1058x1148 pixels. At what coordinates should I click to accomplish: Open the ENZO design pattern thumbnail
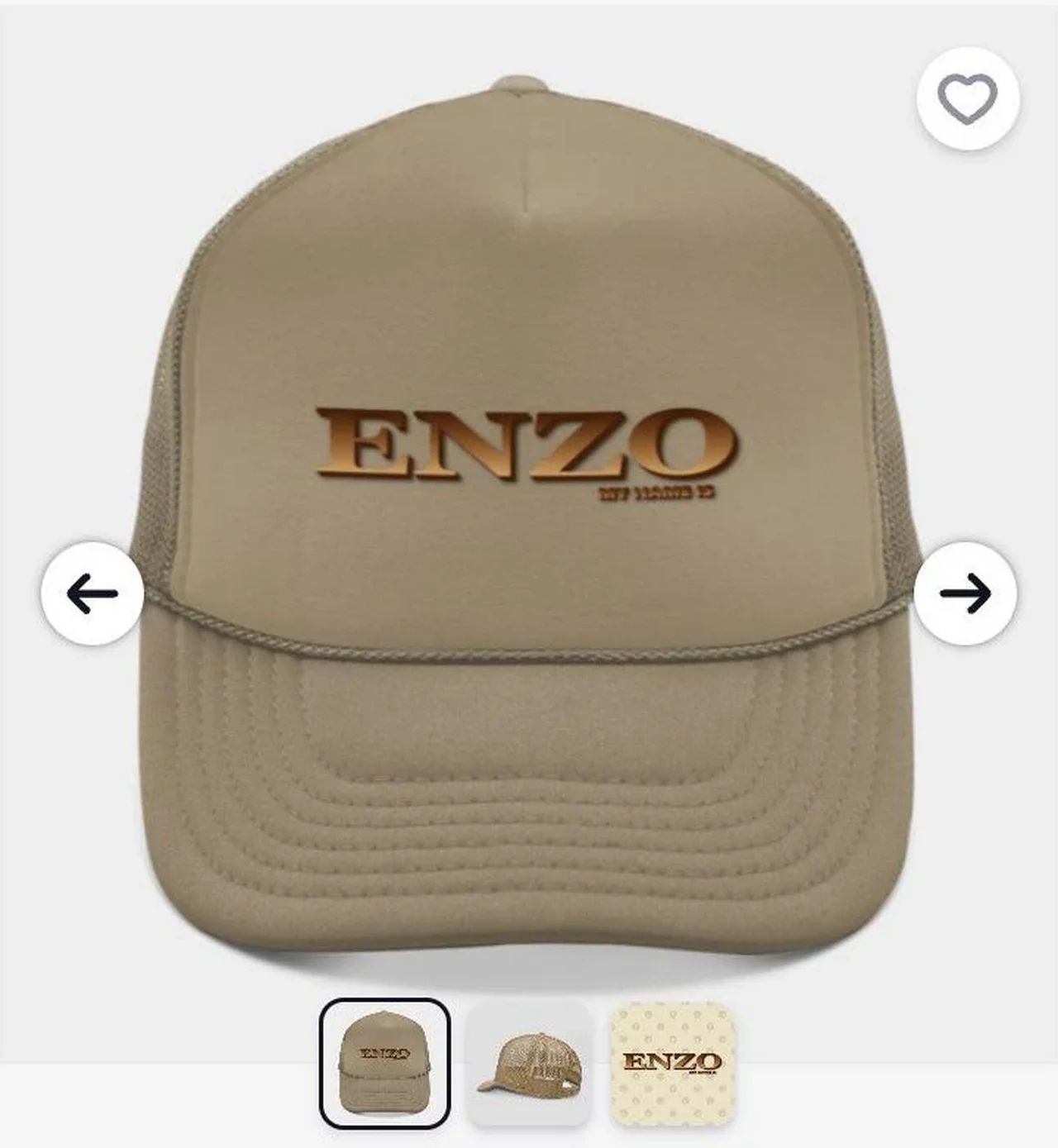tap(671, 1063)
